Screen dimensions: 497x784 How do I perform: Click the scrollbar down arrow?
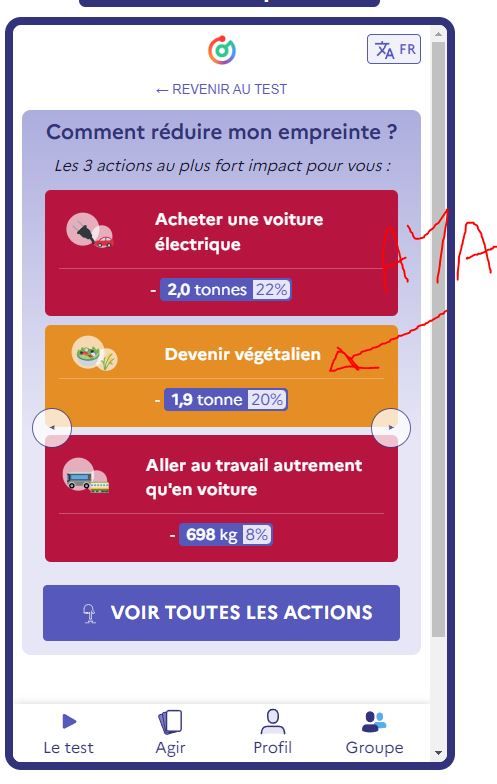point(438,752)
